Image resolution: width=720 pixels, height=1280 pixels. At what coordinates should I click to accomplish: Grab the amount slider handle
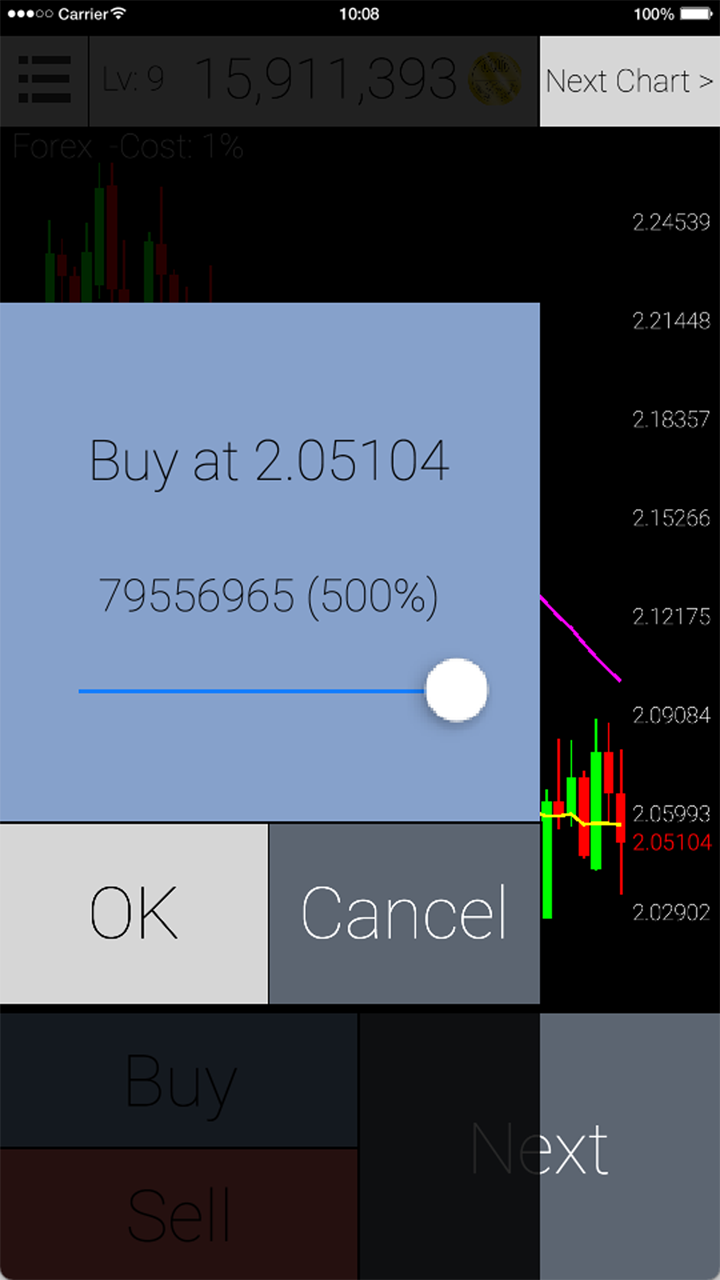(457, 690)
